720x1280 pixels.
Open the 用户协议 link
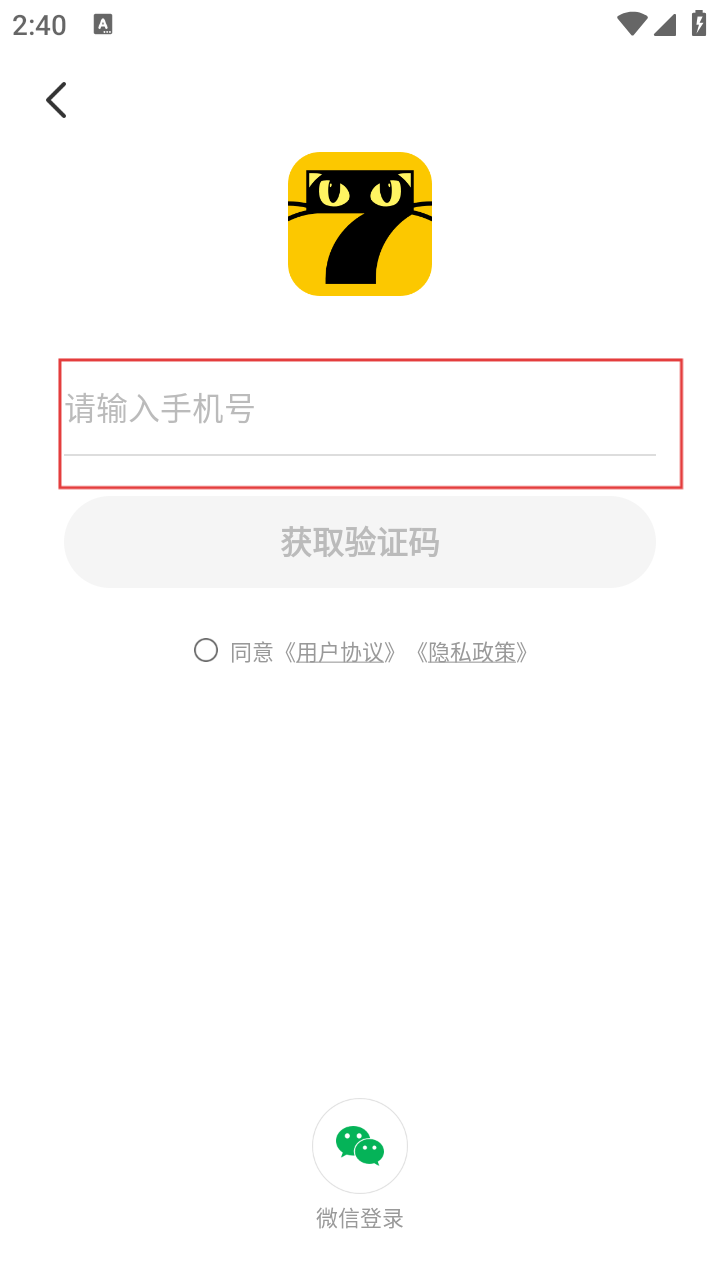click(341, 653)
